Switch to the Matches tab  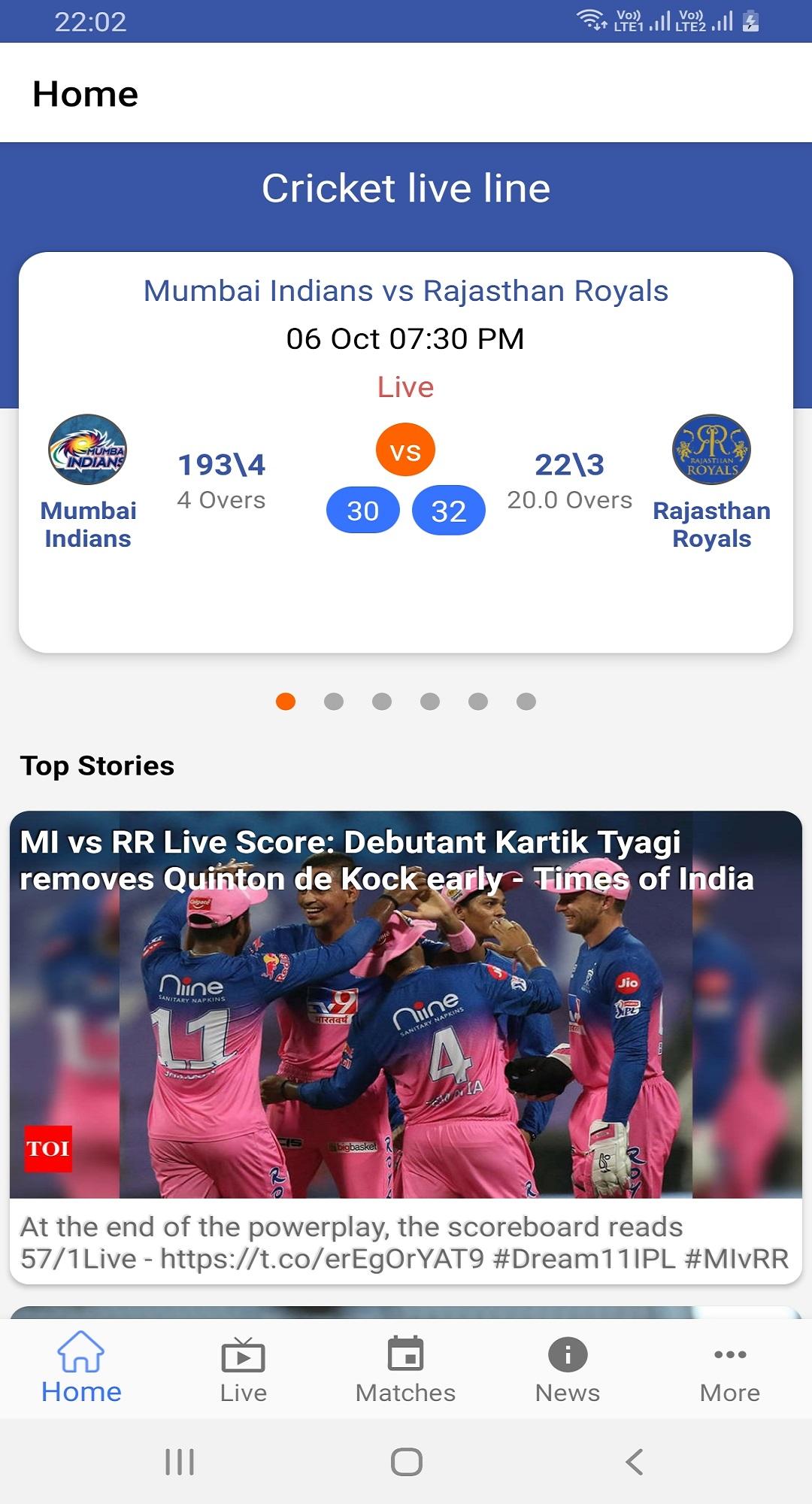tap(405, 1370)
